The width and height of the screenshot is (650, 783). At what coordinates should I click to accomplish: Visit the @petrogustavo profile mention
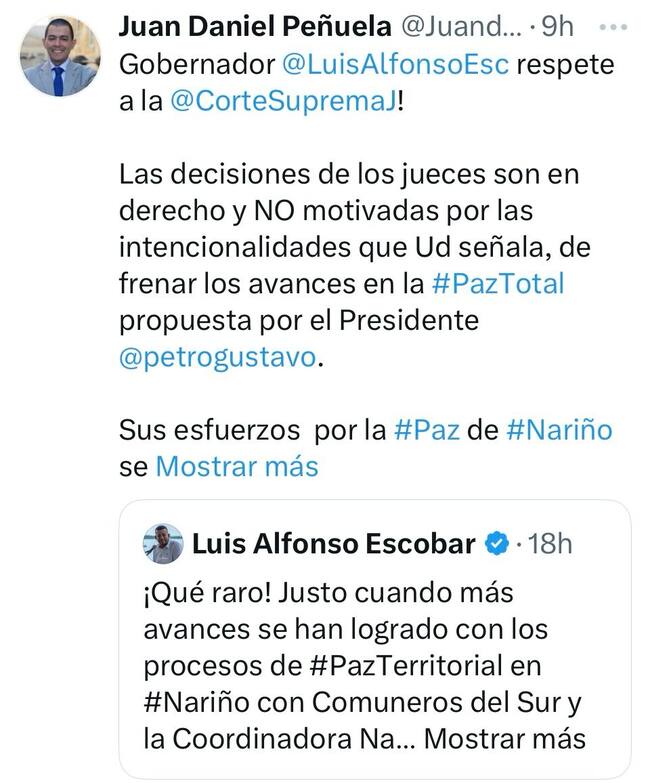pos(218,357)
